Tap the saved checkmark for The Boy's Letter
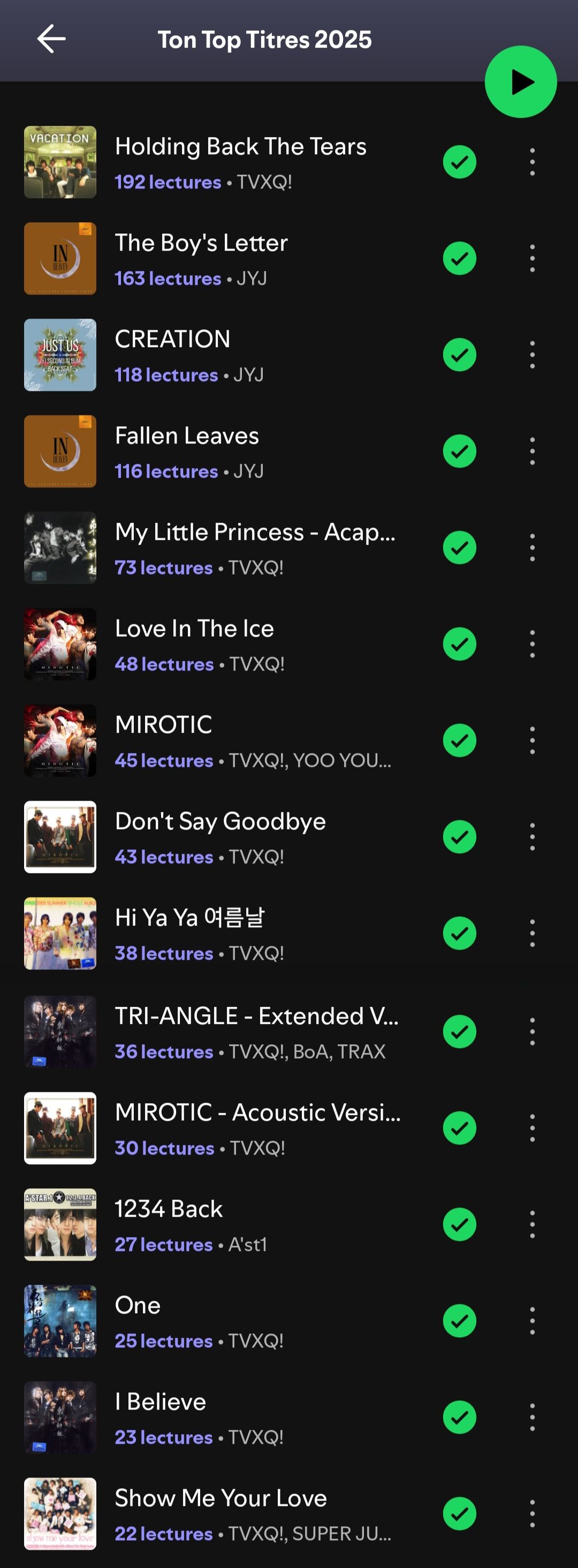The image size is (578, 1568). click(x=459, y=259)
